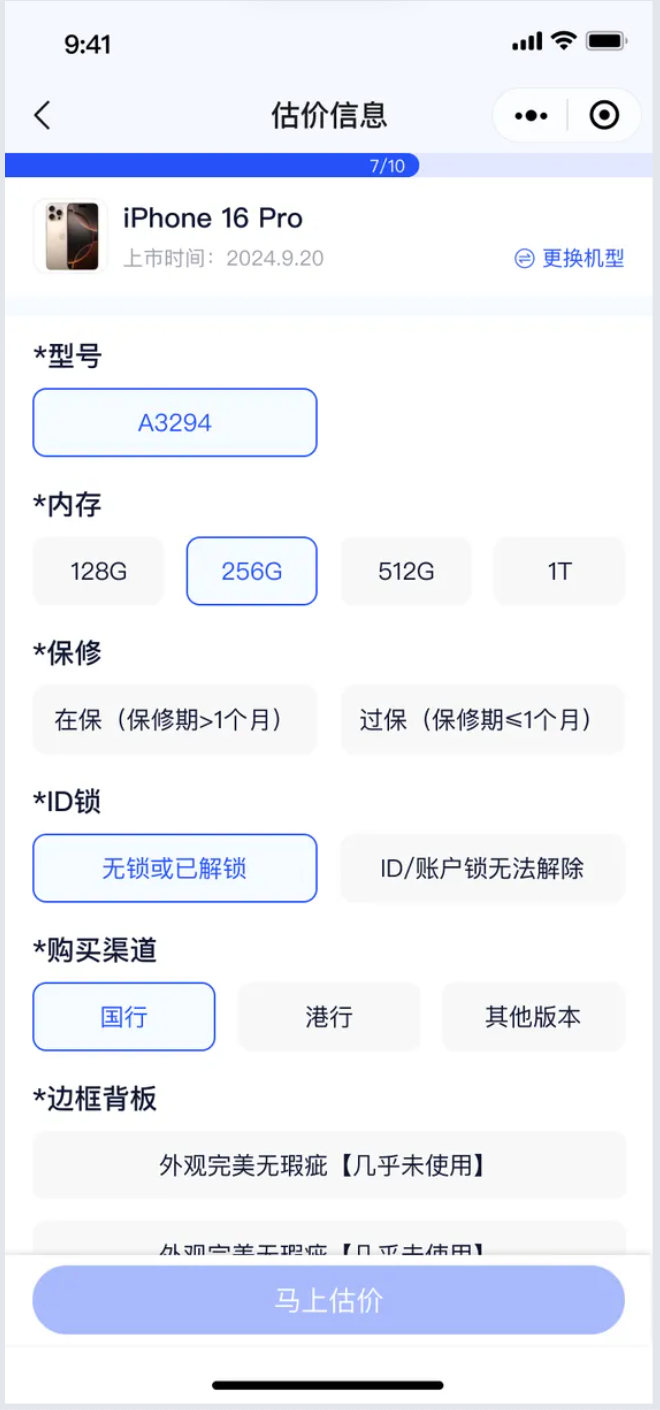Select 港行 as purchase channel
Viewport: 660px width, 1410px height.
(x=329, y=1017)
